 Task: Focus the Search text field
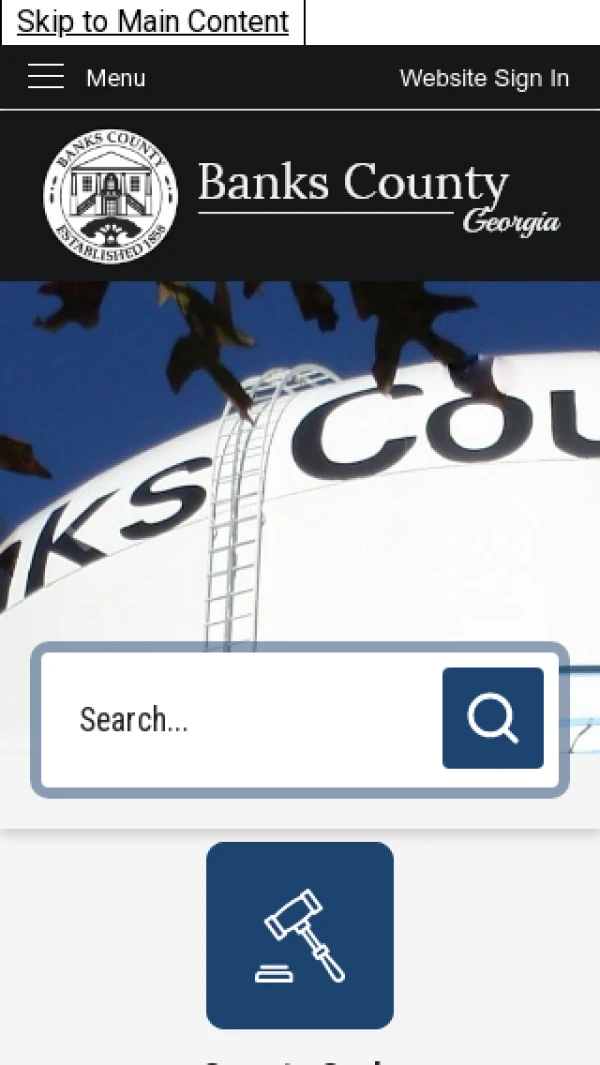click(x=240, y=719)
